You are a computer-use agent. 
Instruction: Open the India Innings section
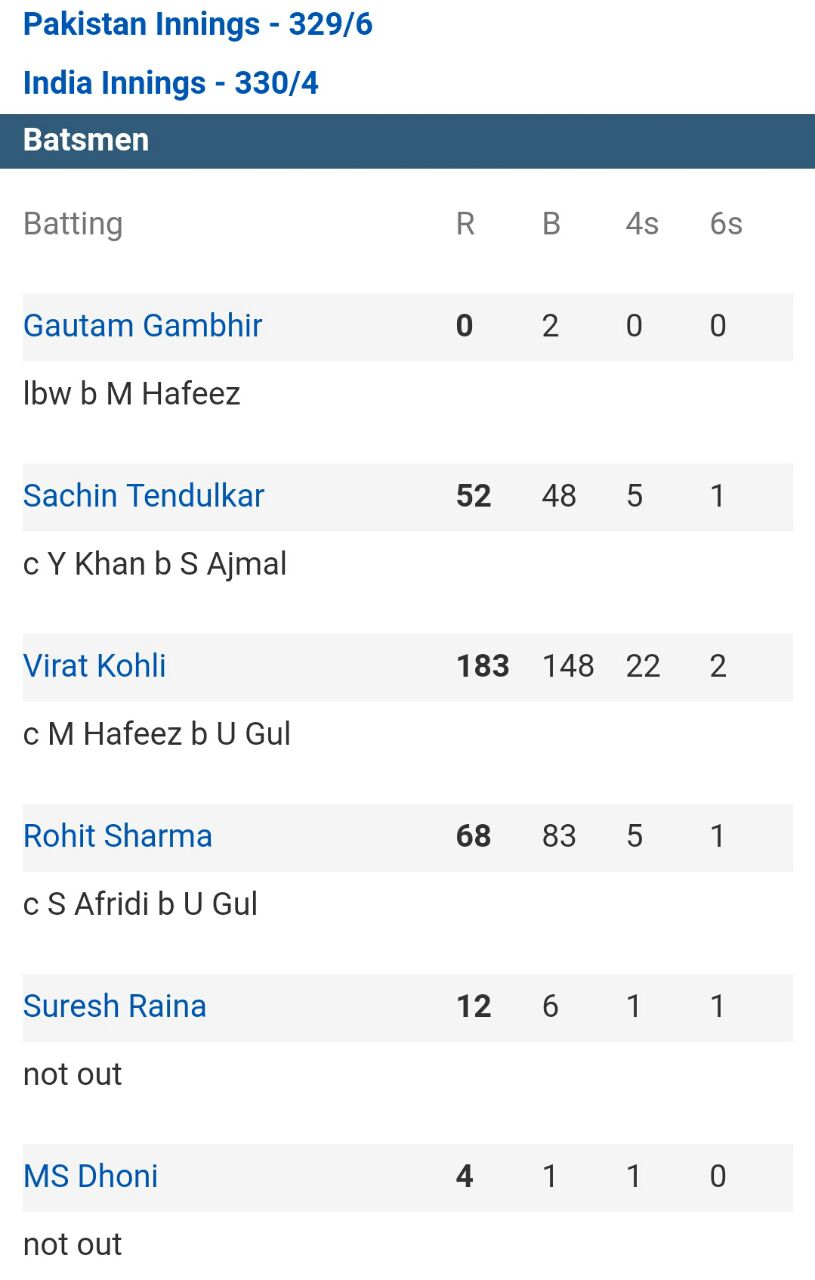point(170,83)
